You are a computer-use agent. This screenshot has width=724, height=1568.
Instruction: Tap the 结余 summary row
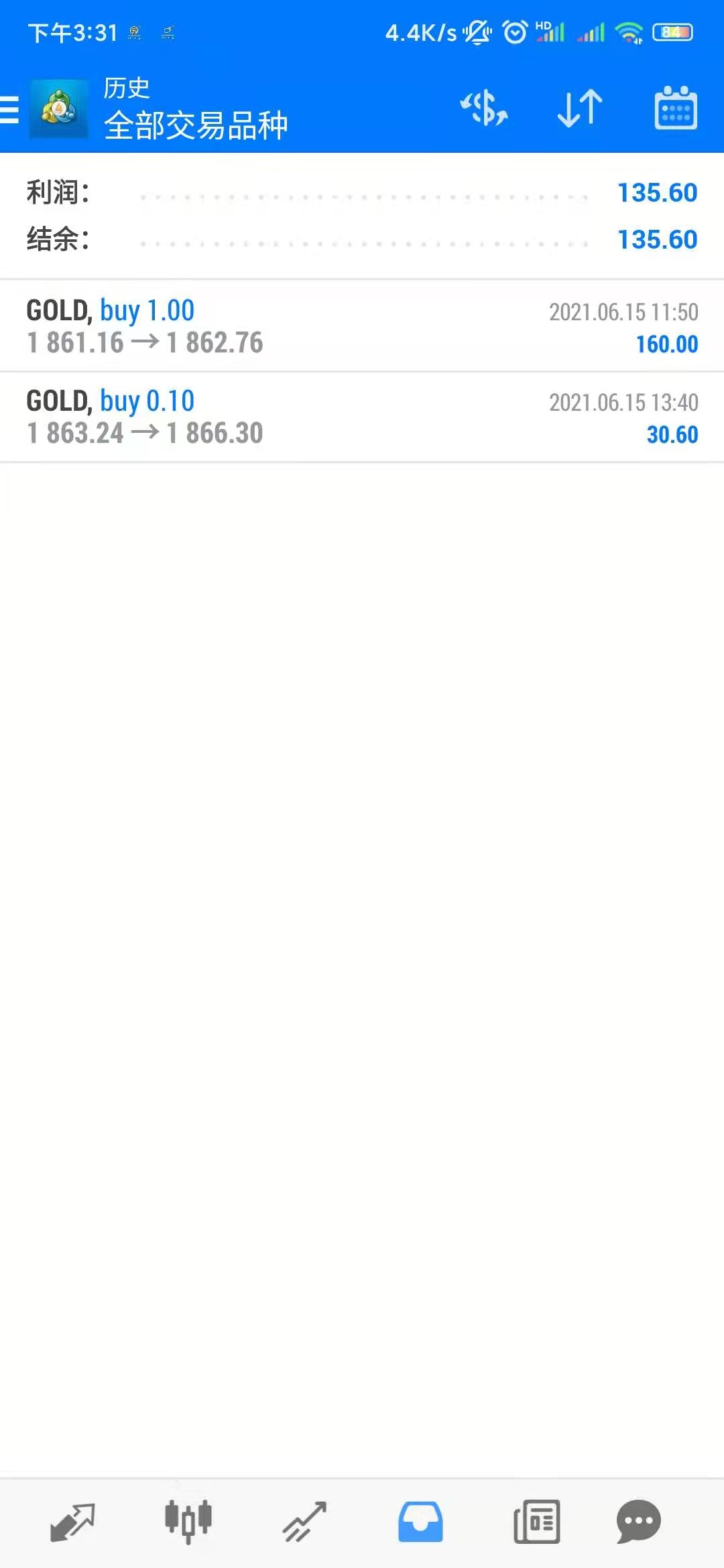pyautogui.click(x=362, y=239)
